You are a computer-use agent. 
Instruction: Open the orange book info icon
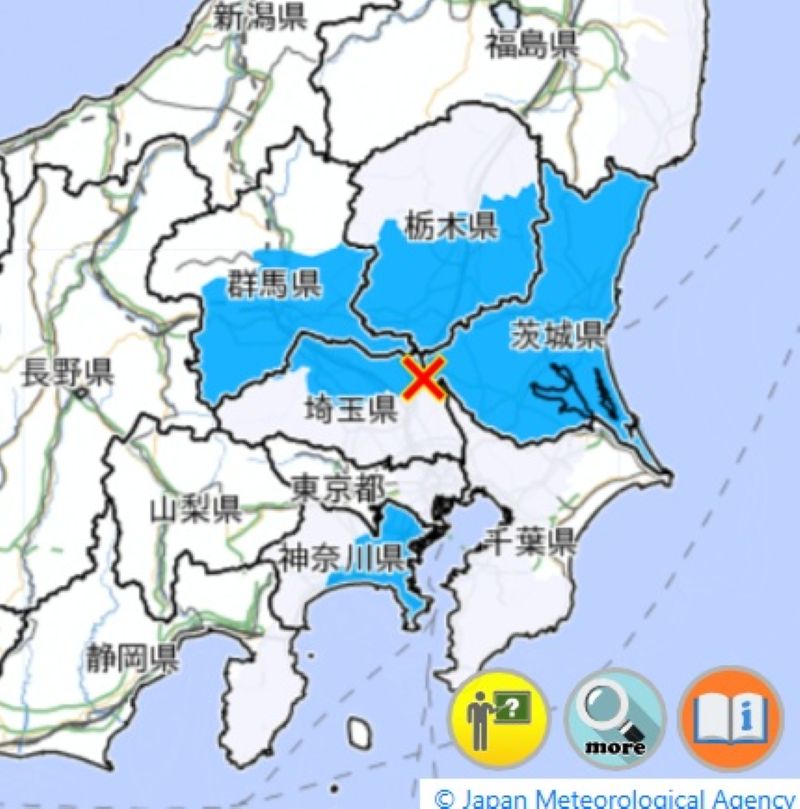pyautogui.click(x=730, y=718)
